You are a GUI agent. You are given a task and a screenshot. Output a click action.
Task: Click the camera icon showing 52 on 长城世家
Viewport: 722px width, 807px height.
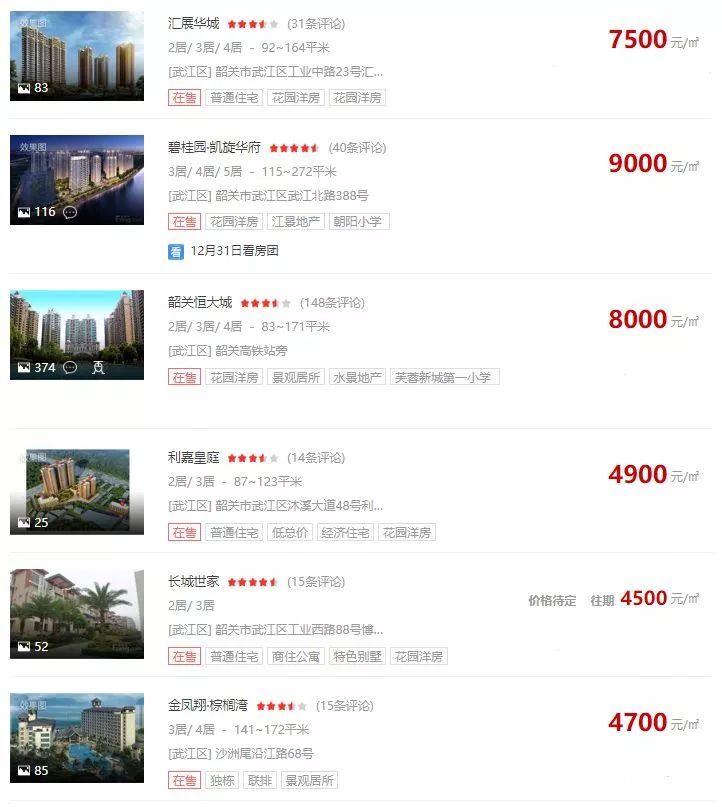(x=24, y=648)
